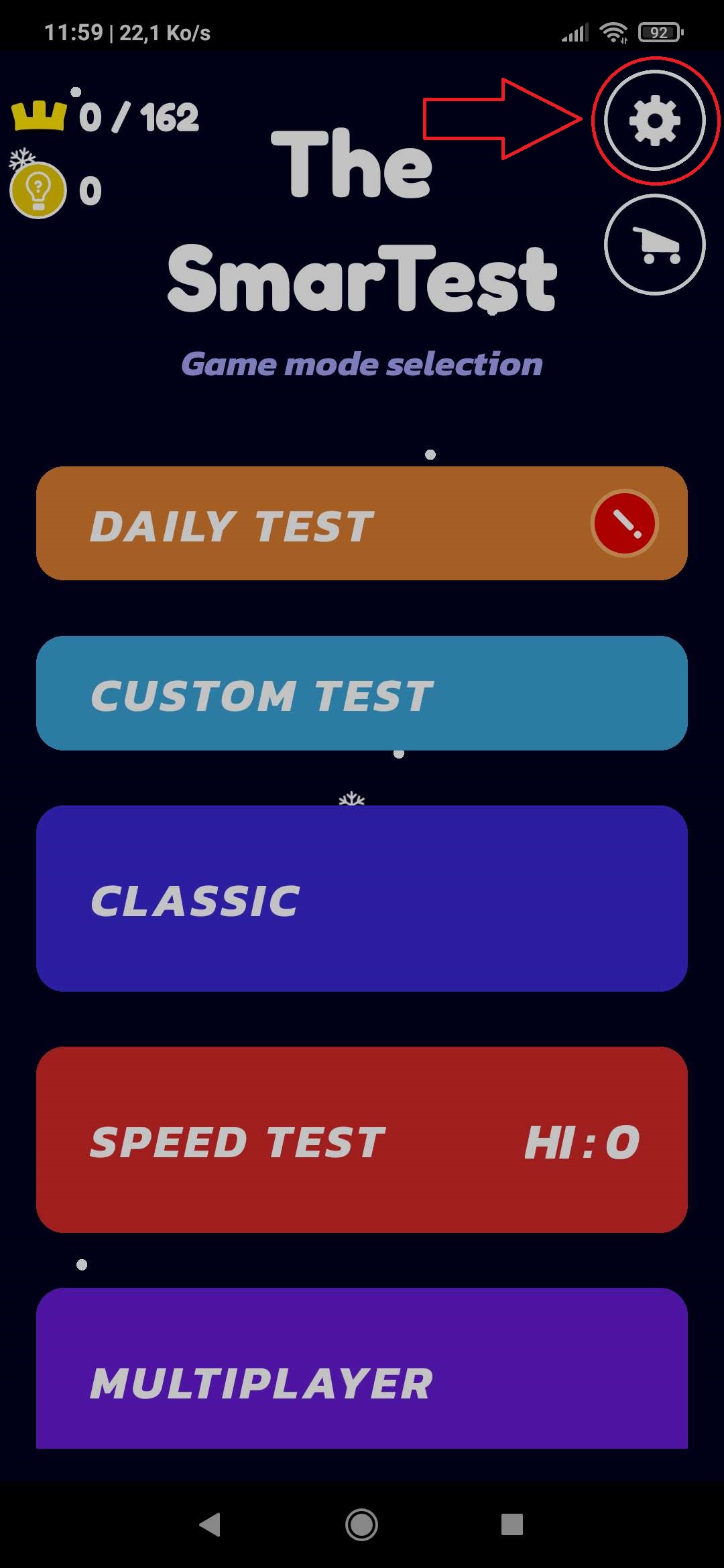Tap the system home button
The height and width of the screenshot is (1568, 724).
pos(361,1524)
